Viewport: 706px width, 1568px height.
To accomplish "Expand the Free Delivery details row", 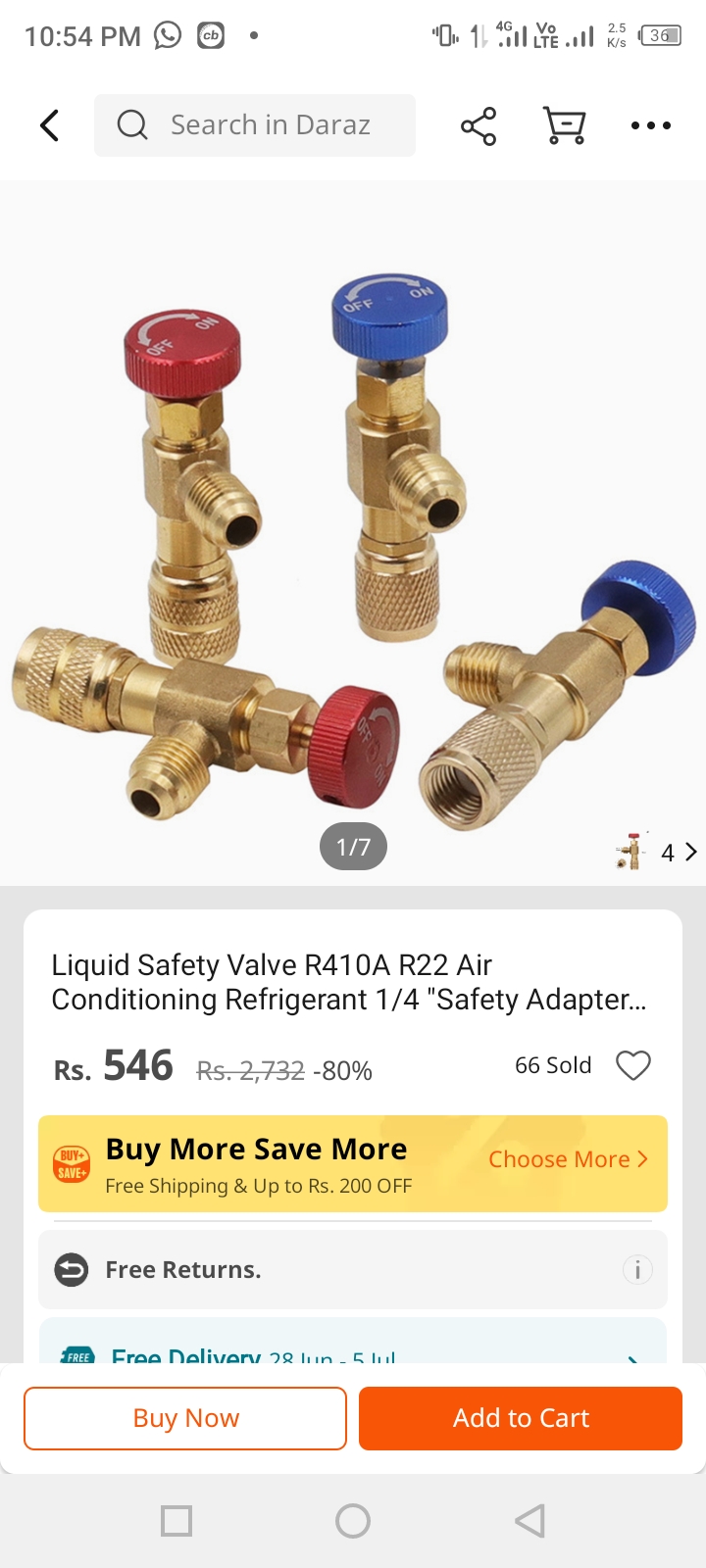I will pos(632,1356).
